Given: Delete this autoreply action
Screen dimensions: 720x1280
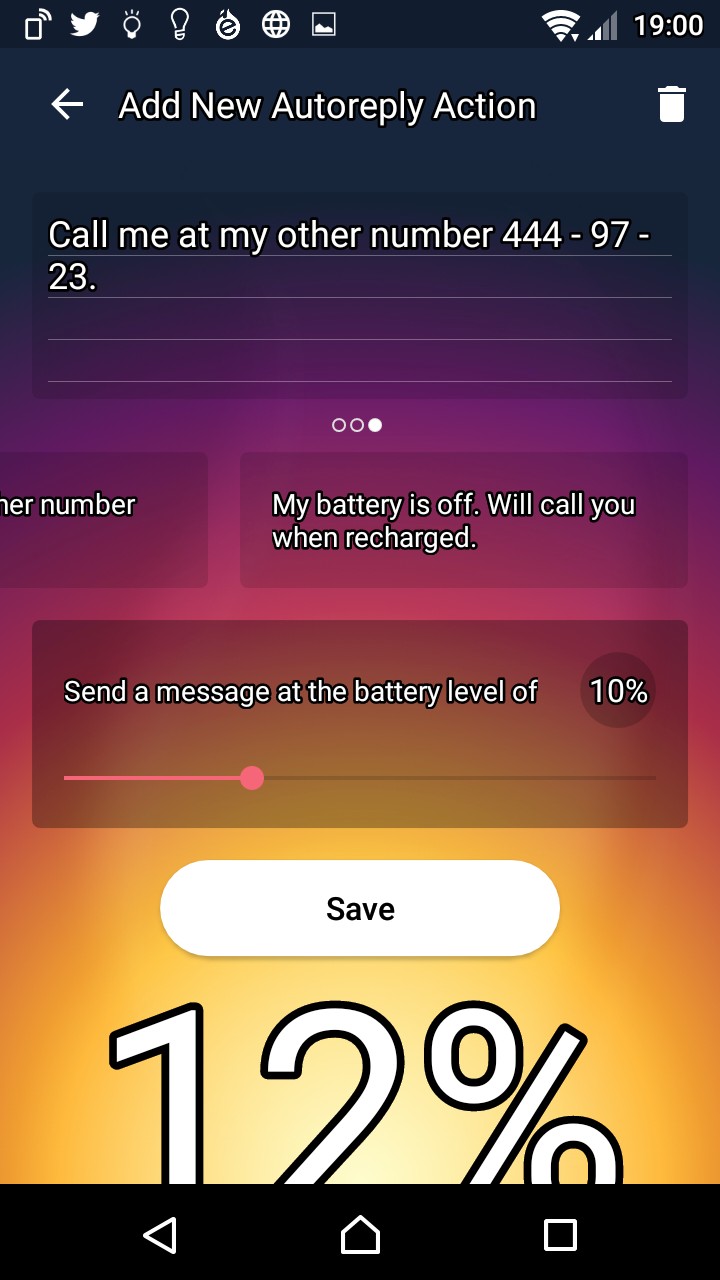Looking at the screenshot, I should [x=671, y=105].
